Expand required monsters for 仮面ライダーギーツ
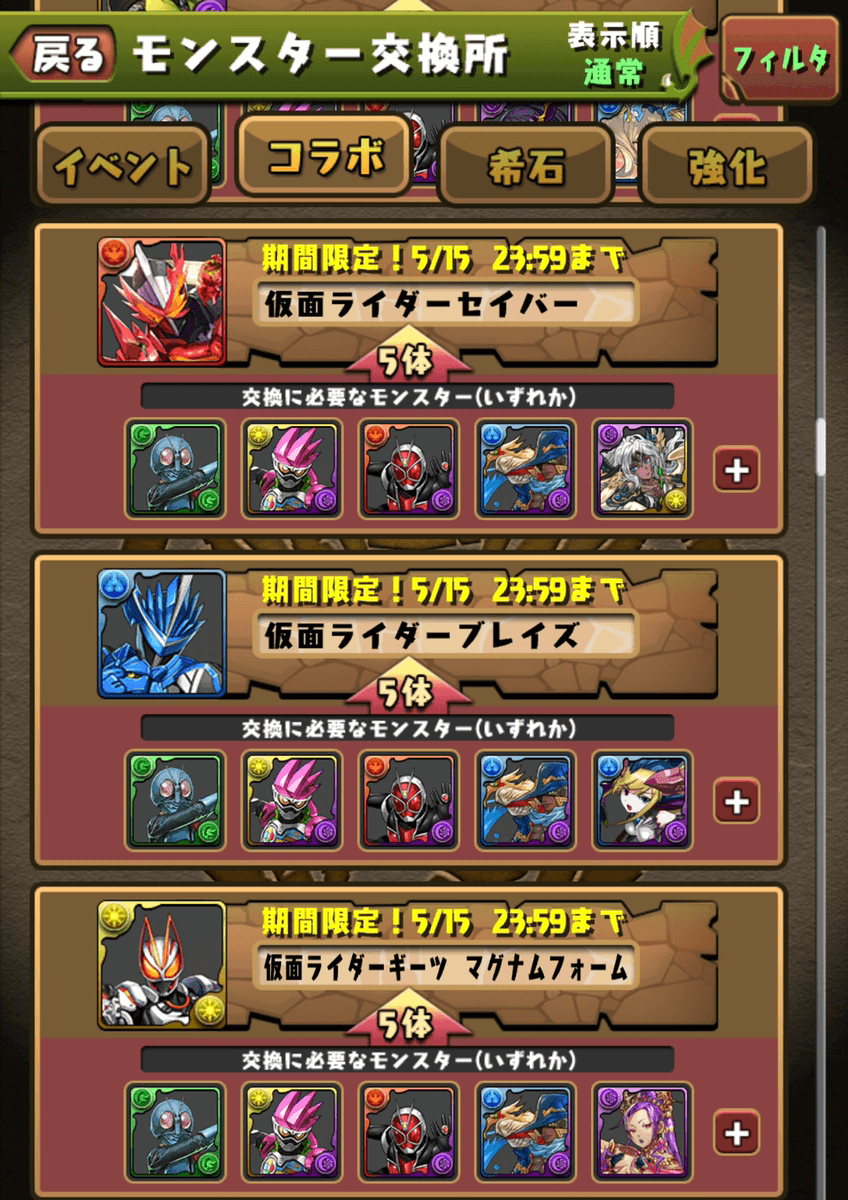 click(x=736, y=1132)
